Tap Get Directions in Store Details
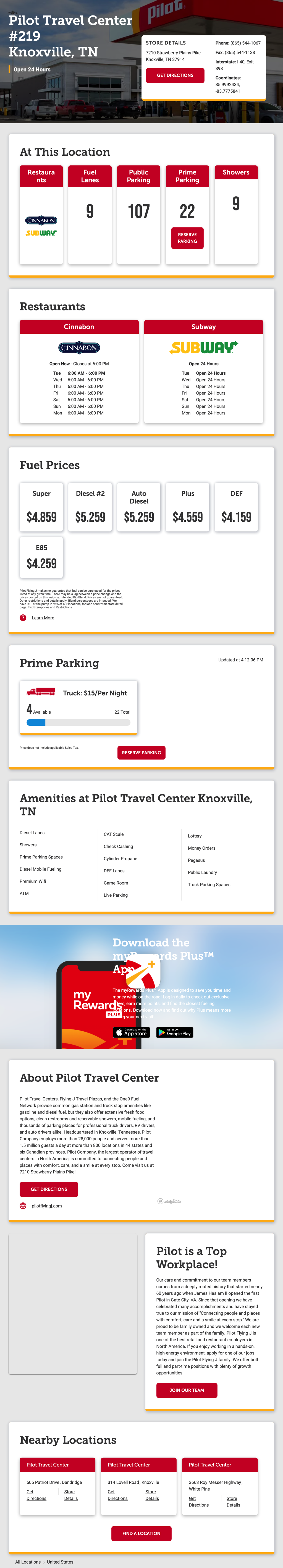283x1568 pixels. click(x=175, y=75)
